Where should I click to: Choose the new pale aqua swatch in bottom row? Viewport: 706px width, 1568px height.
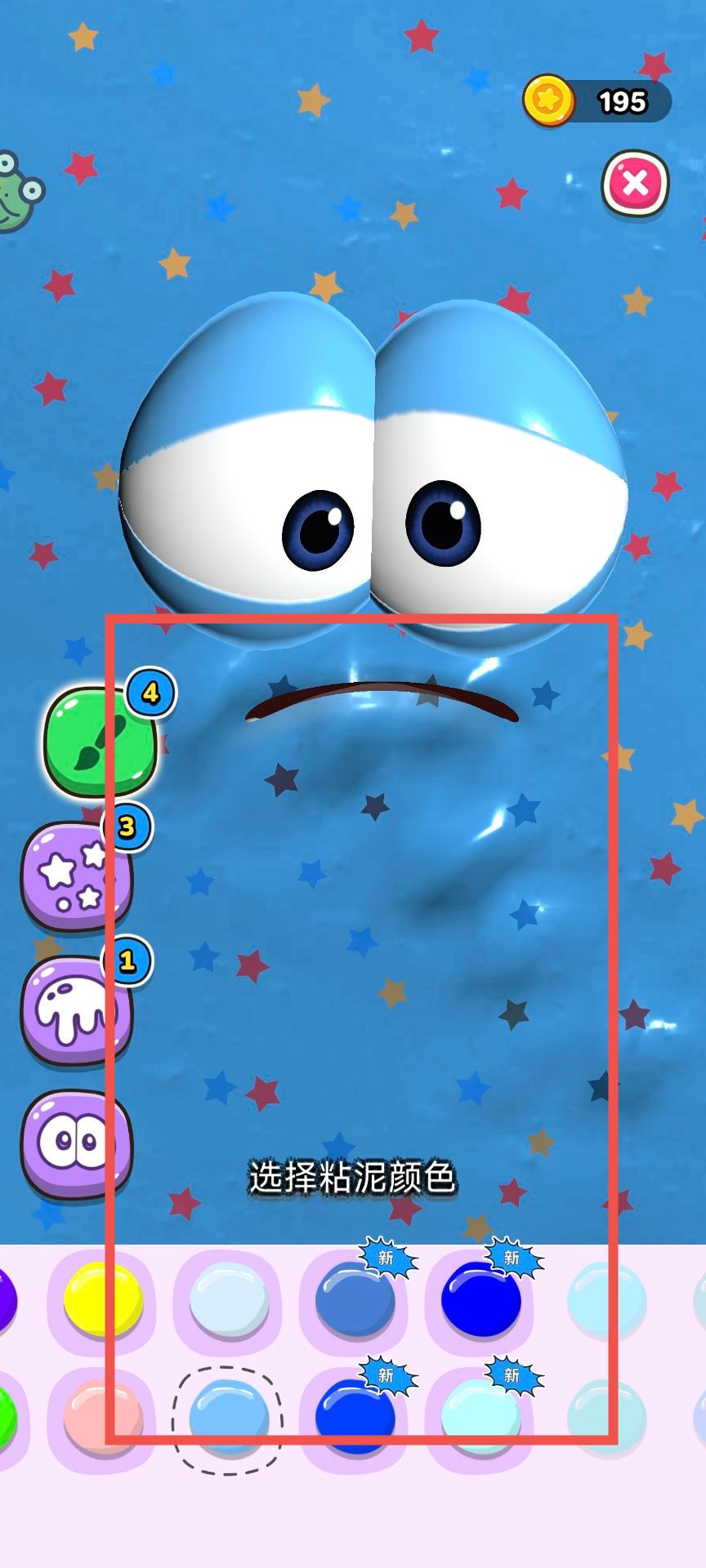[x=480, y=1418]
